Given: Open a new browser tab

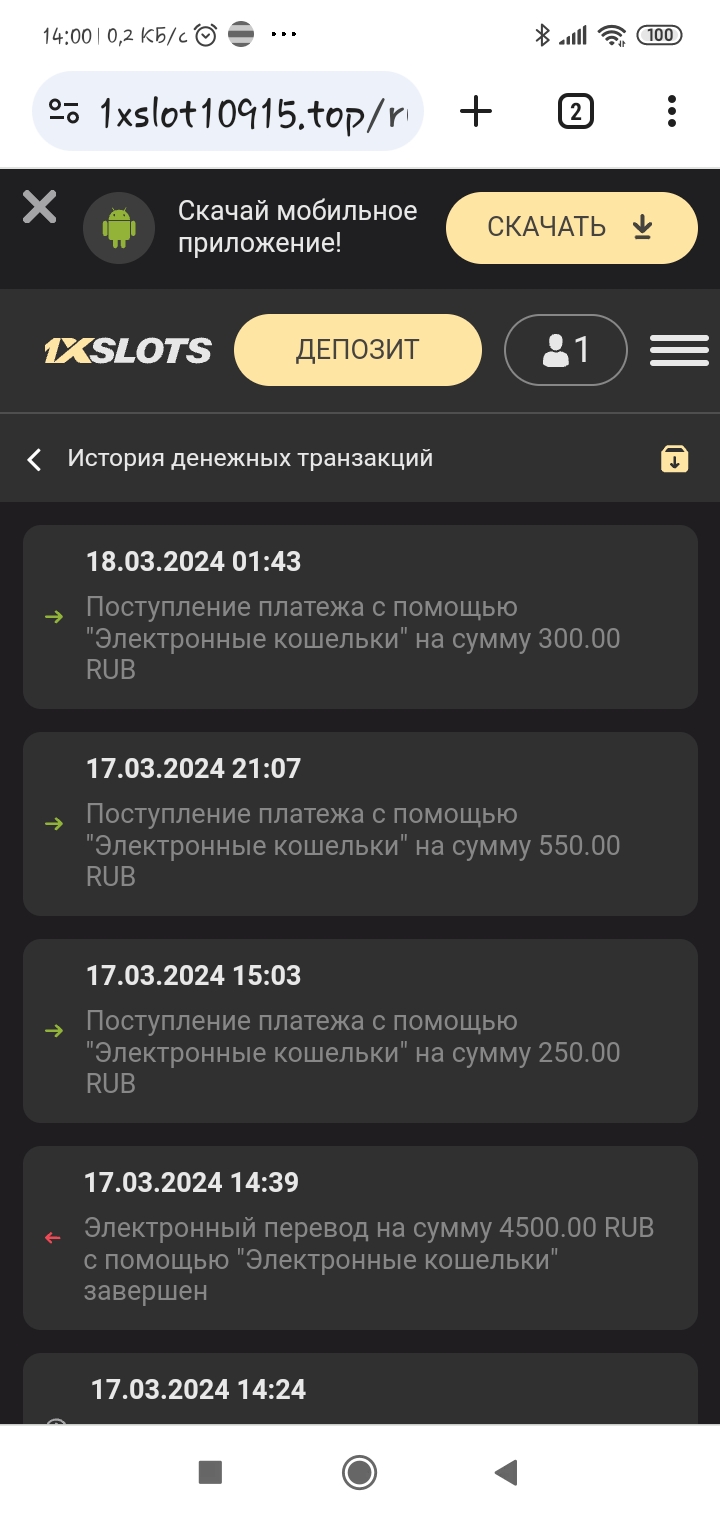Looking at the screenshot, I should [x=476, y=112].
